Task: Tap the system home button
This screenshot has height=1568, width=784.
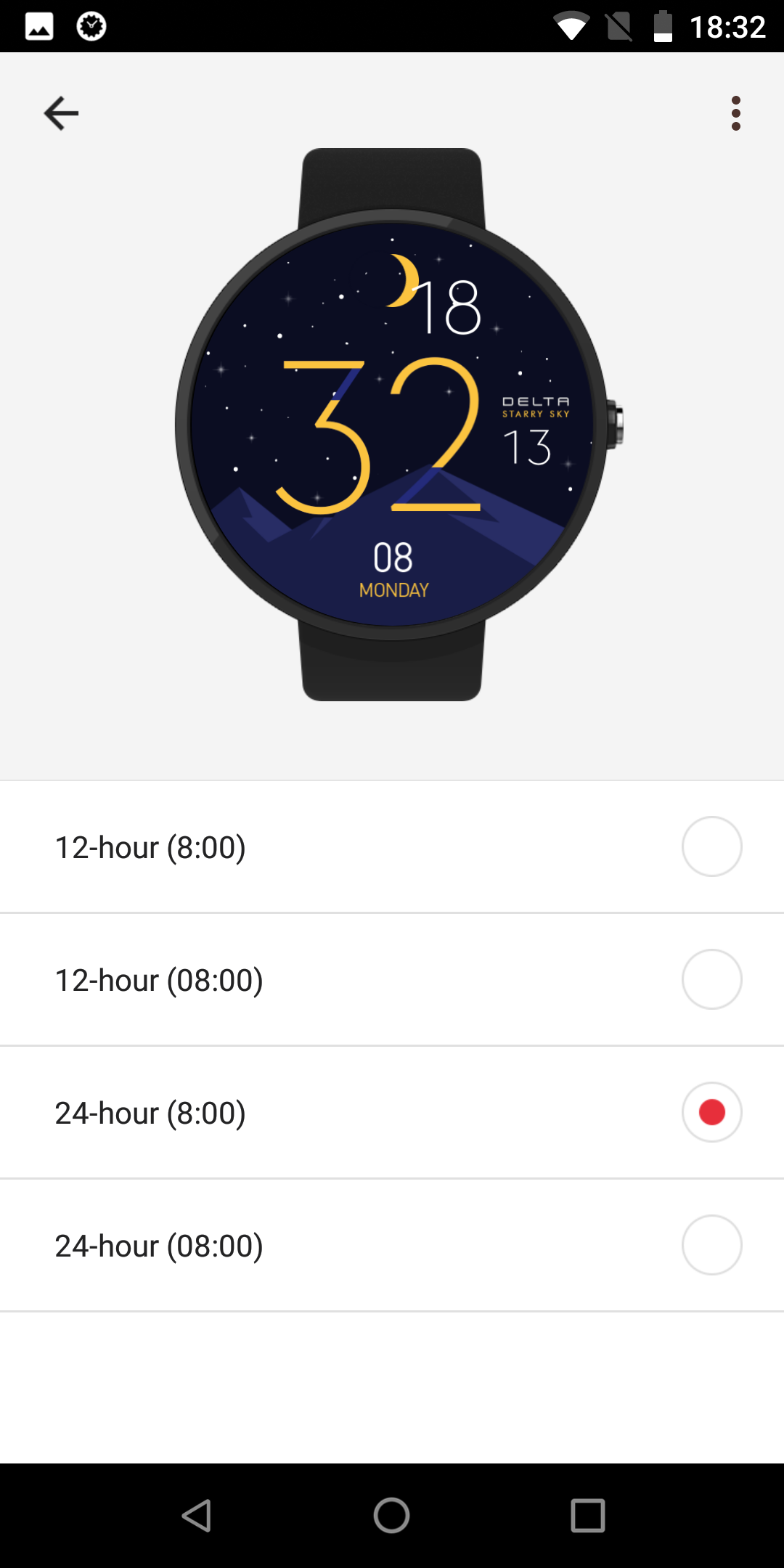Action: coord(392,1516)
